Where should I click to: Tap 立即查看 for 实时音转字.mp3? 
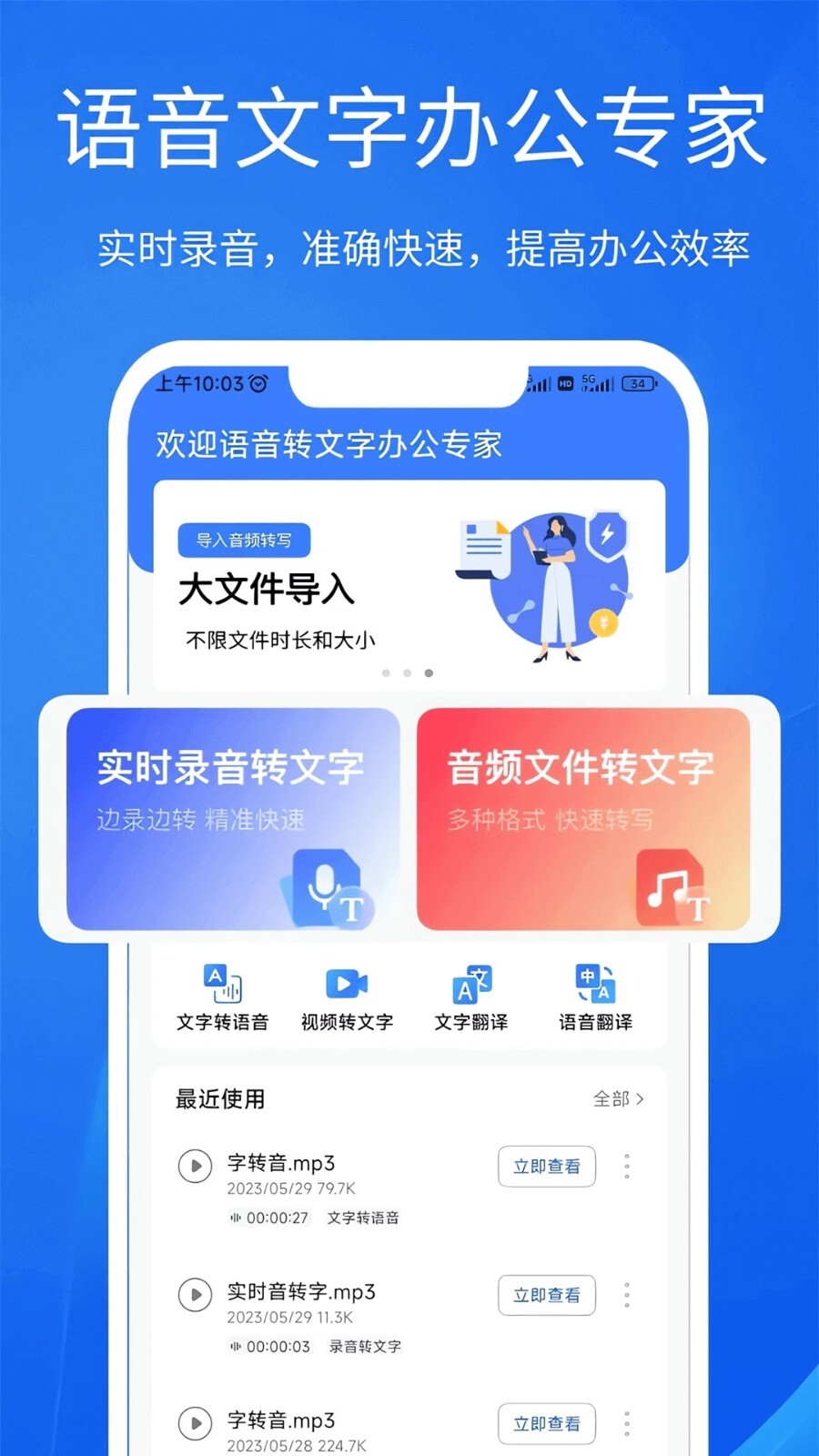[x=546, y=1295]
